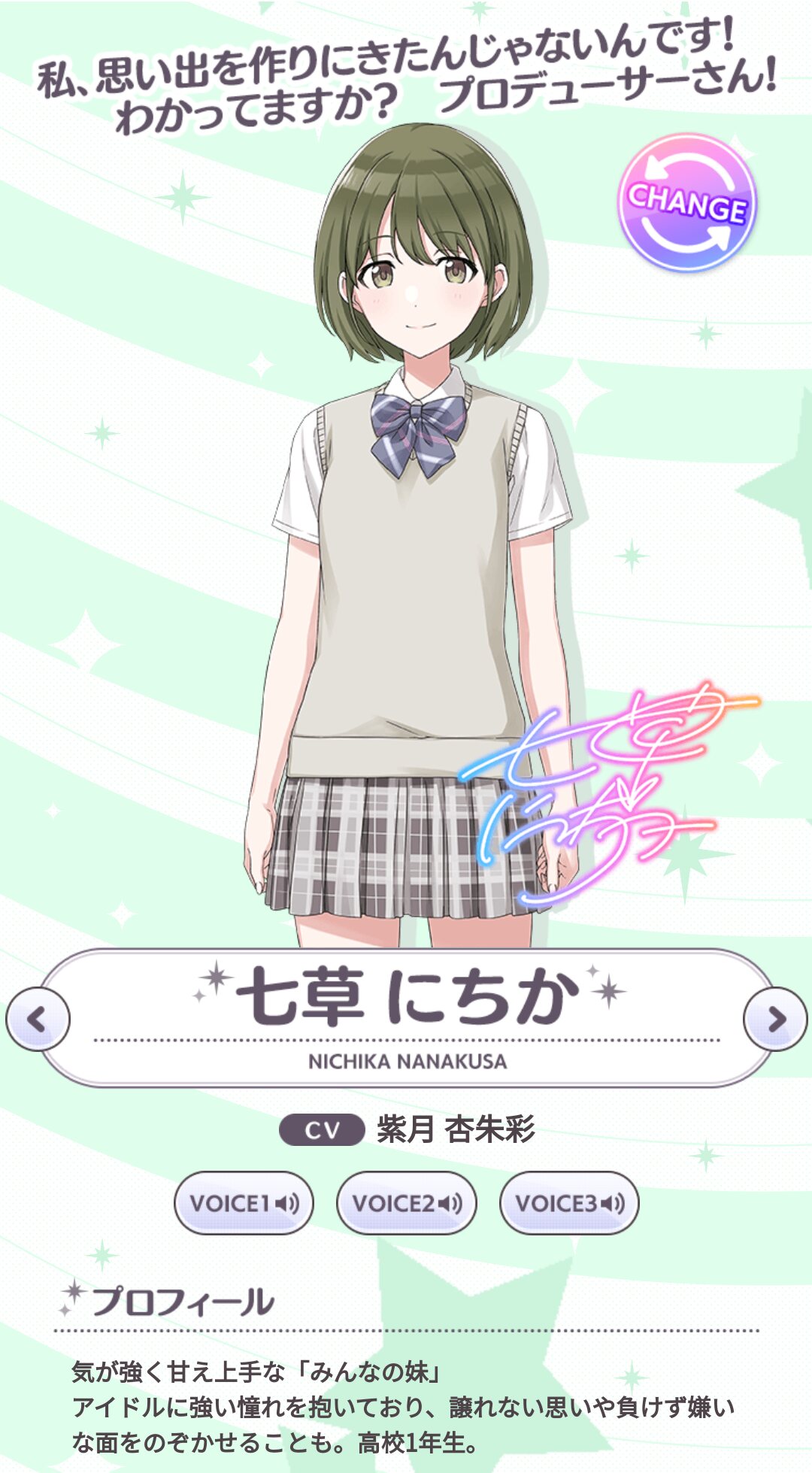Play the VOICE1 sample
Viewport: 812px width, 1473px height.
[244, 1203]
